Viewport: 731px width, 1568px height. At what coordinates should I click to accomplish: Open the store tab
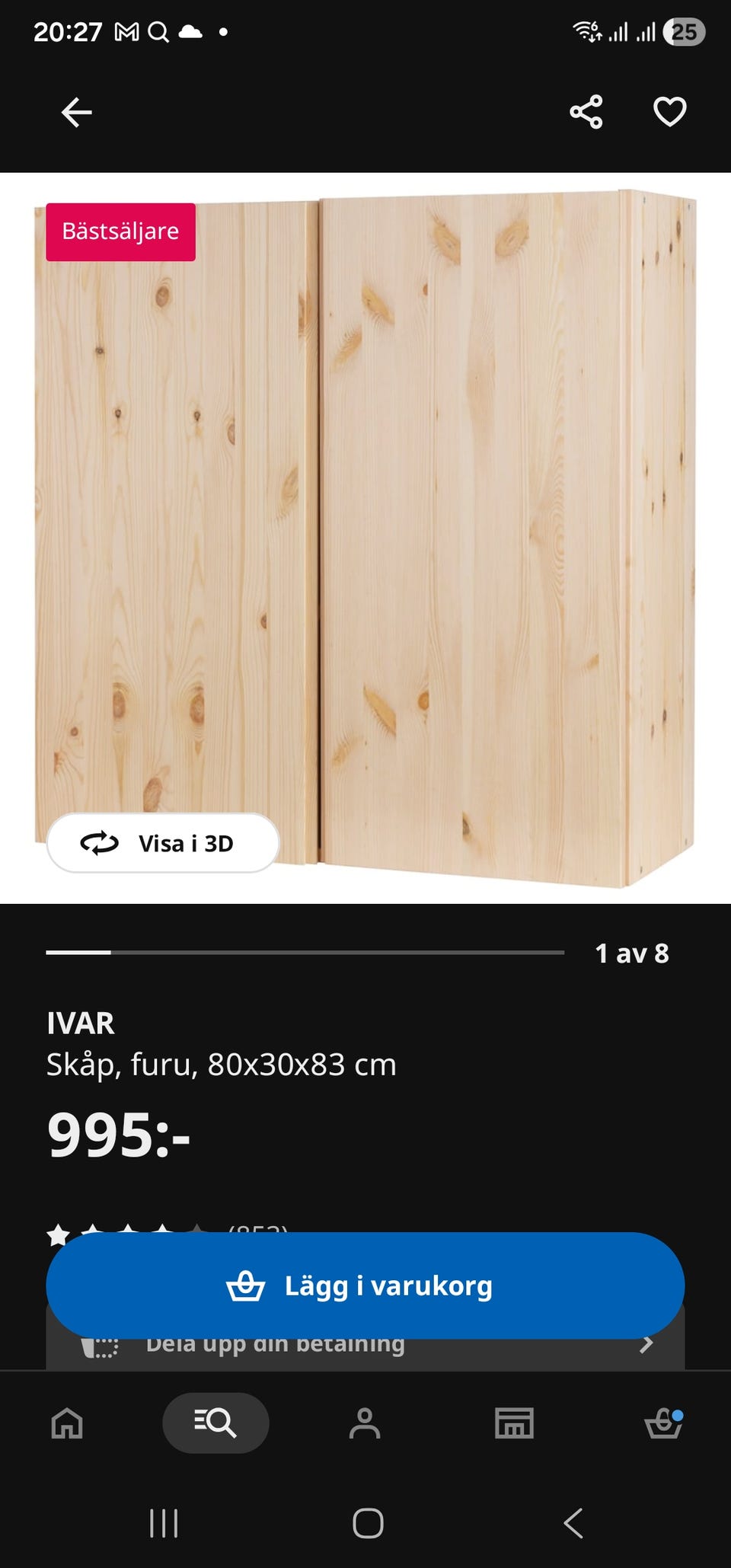click(x=514, y=1423)
